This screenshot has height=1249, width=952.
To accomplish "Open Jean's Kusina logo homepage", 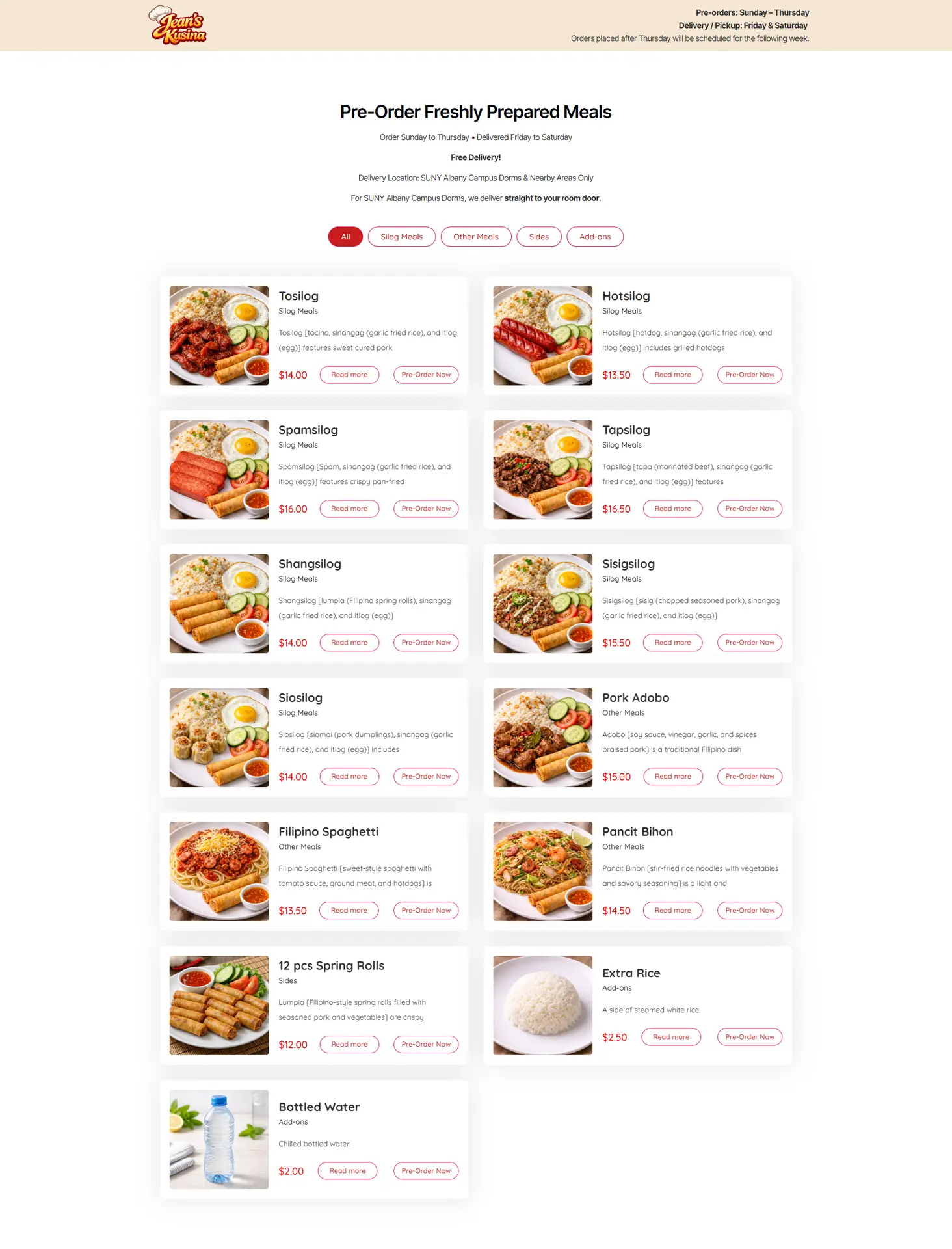I will (x=178, y=25).
